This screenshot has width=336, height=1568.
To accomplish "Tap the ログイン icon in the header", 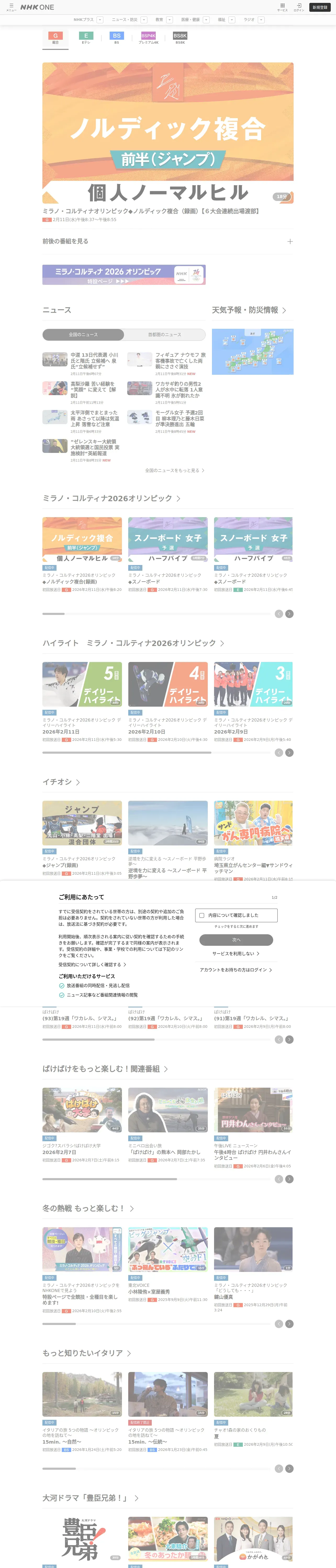I will 299,7.
